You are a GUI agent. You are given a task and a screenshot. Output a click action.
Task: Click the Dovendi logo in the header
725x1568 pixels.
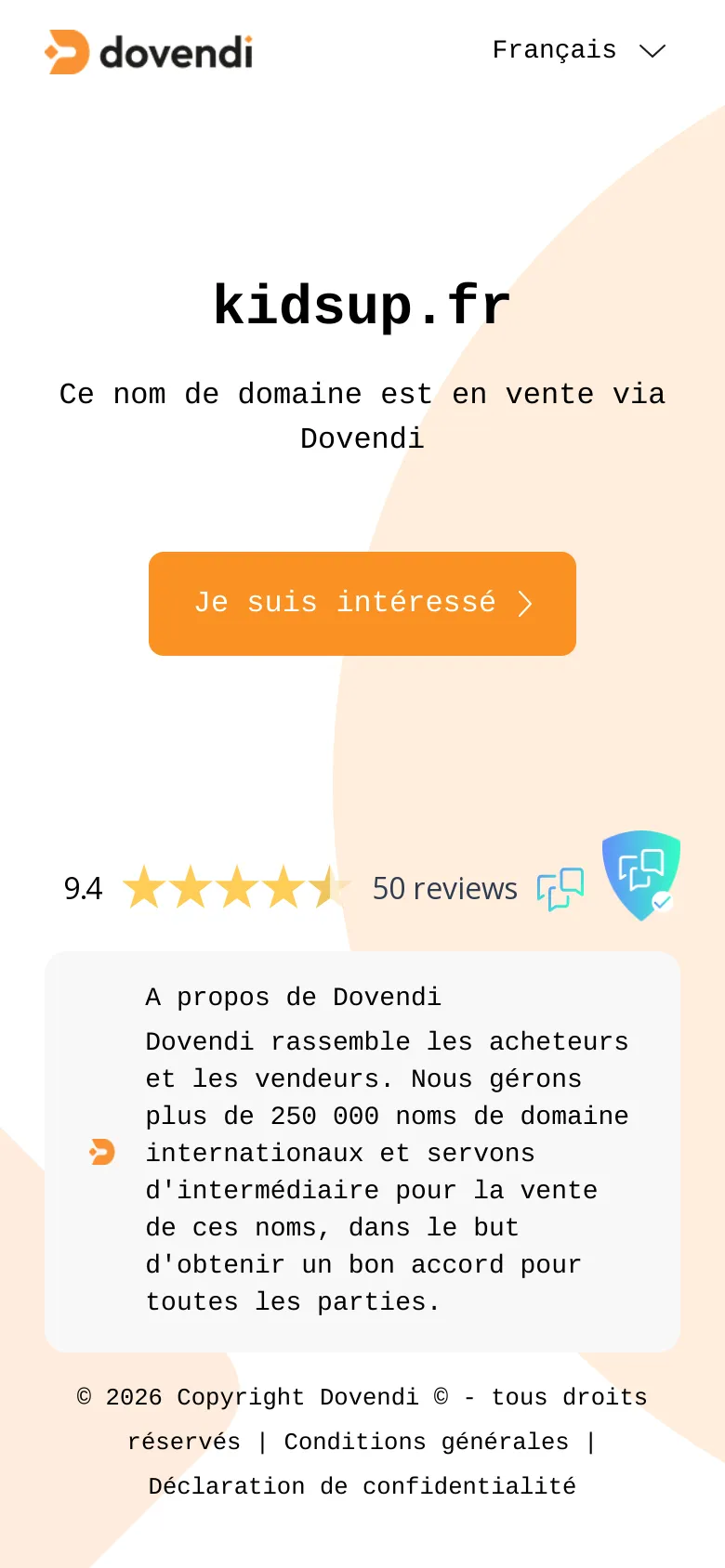[149, 53]
